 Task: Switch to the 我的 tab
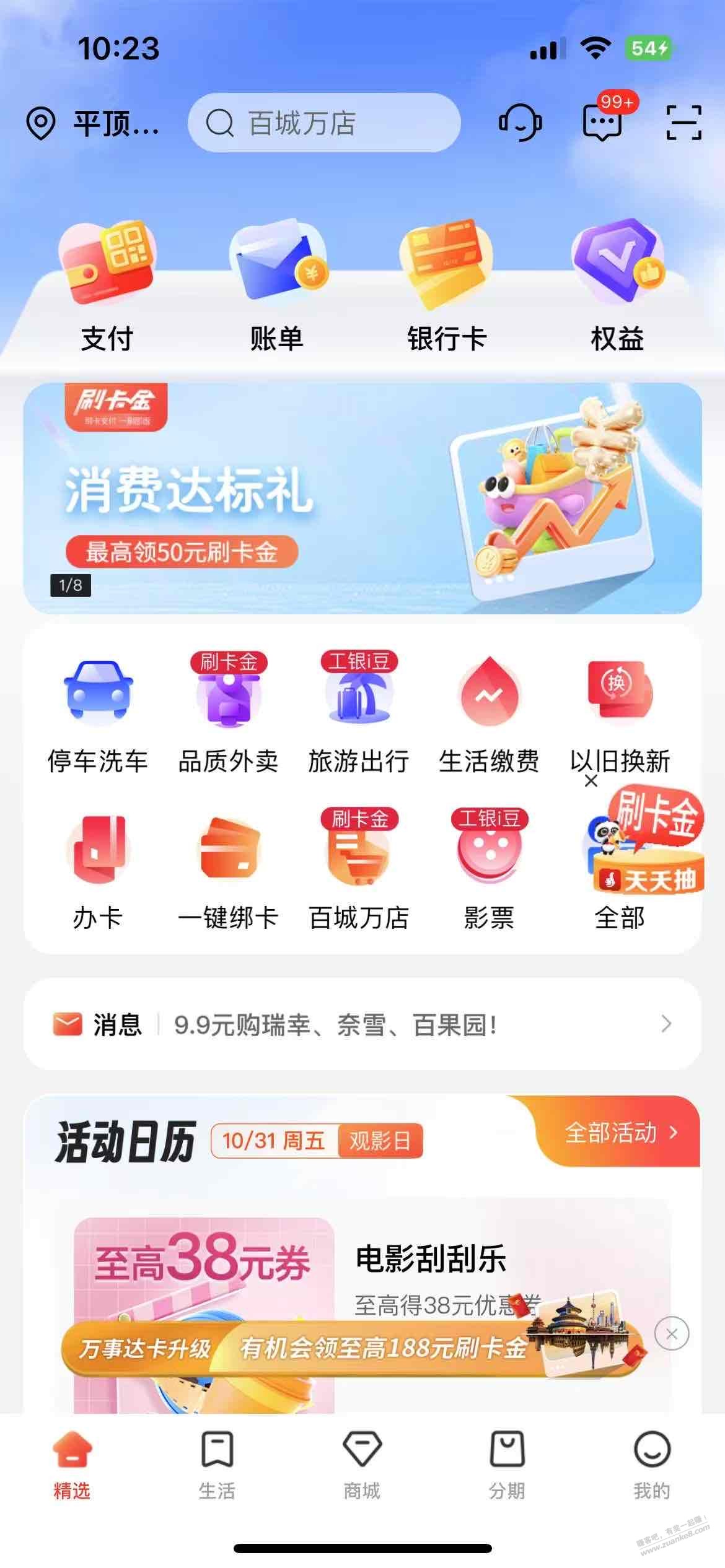pos(652,1465)
